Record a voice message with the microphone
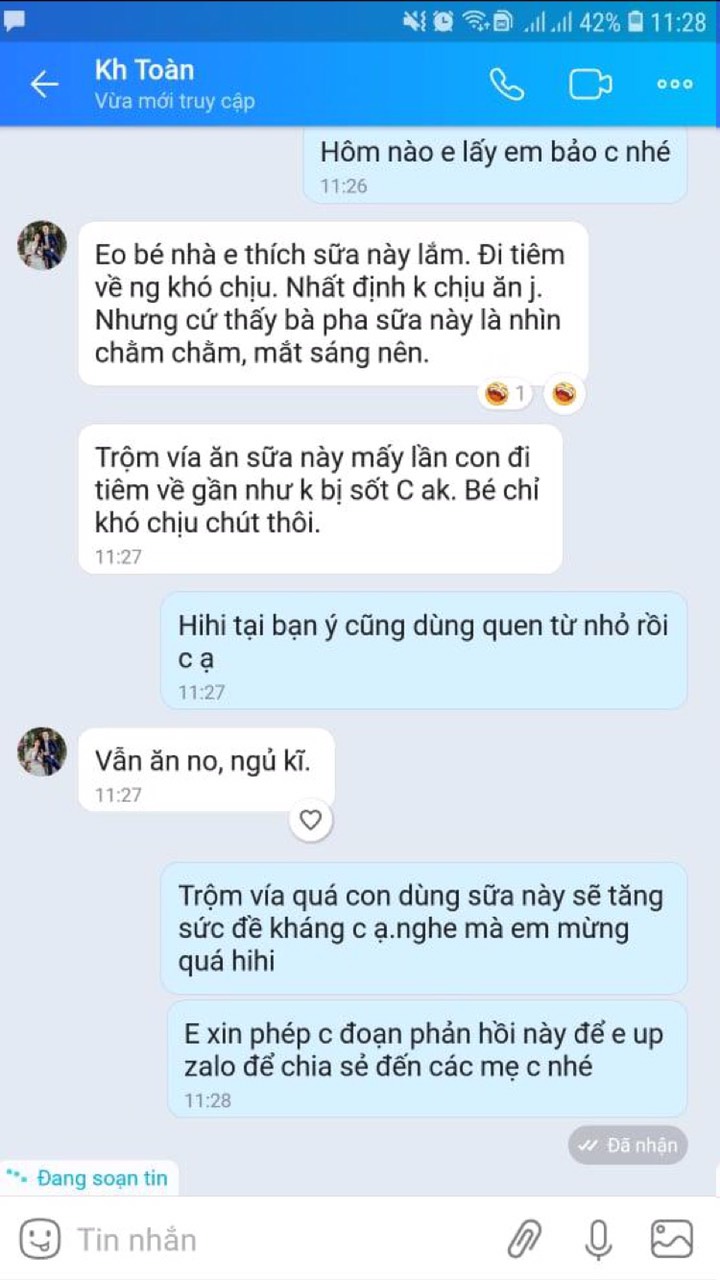720x1280 pixels. point(598,1240)
